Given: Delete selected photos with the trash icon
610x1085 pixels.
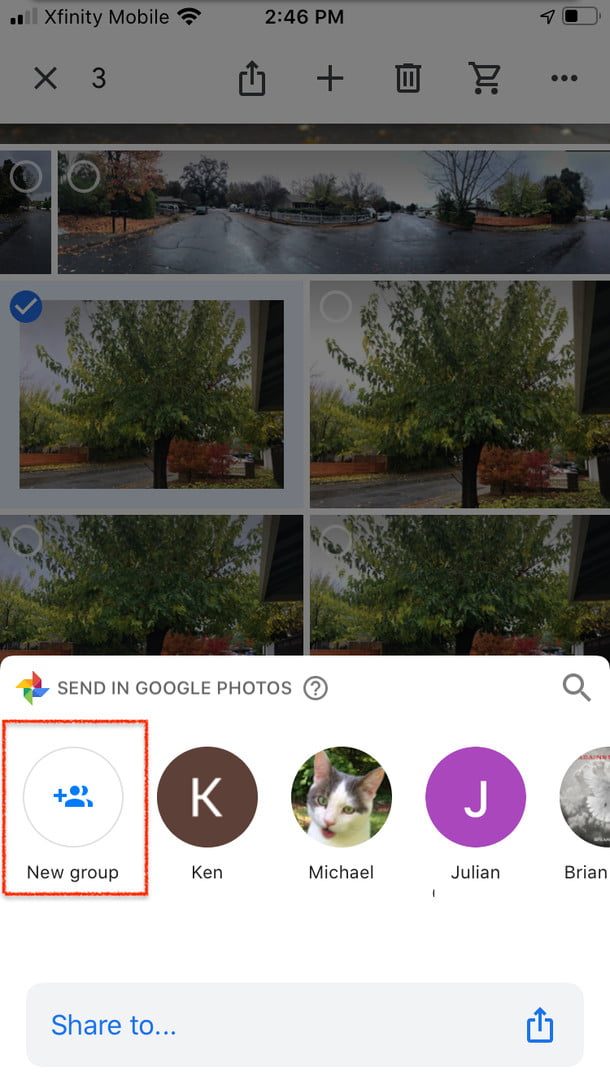Looking at the screenshot, I should tap(408, 78).
